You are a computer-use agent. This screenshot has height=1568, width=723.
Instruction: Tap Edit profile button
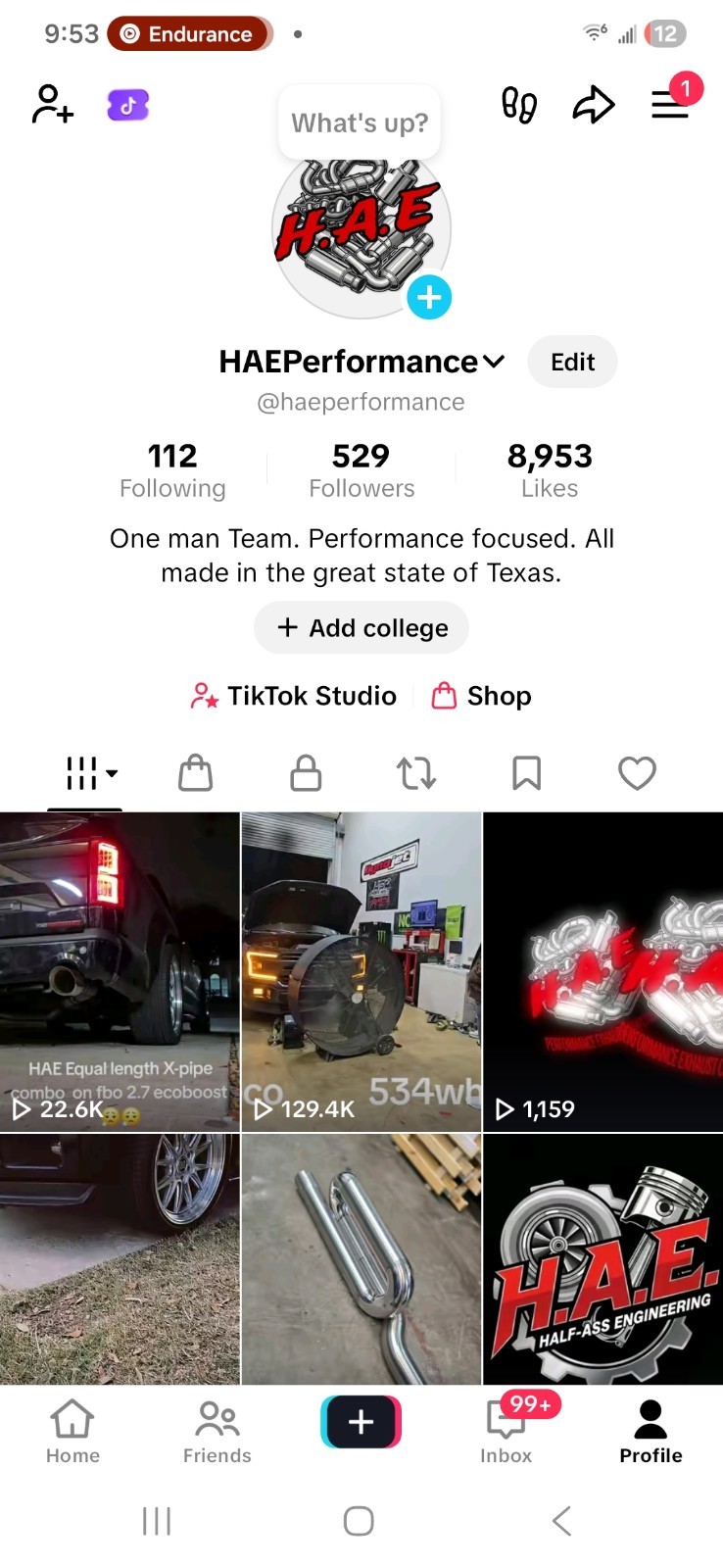(572, 362)
